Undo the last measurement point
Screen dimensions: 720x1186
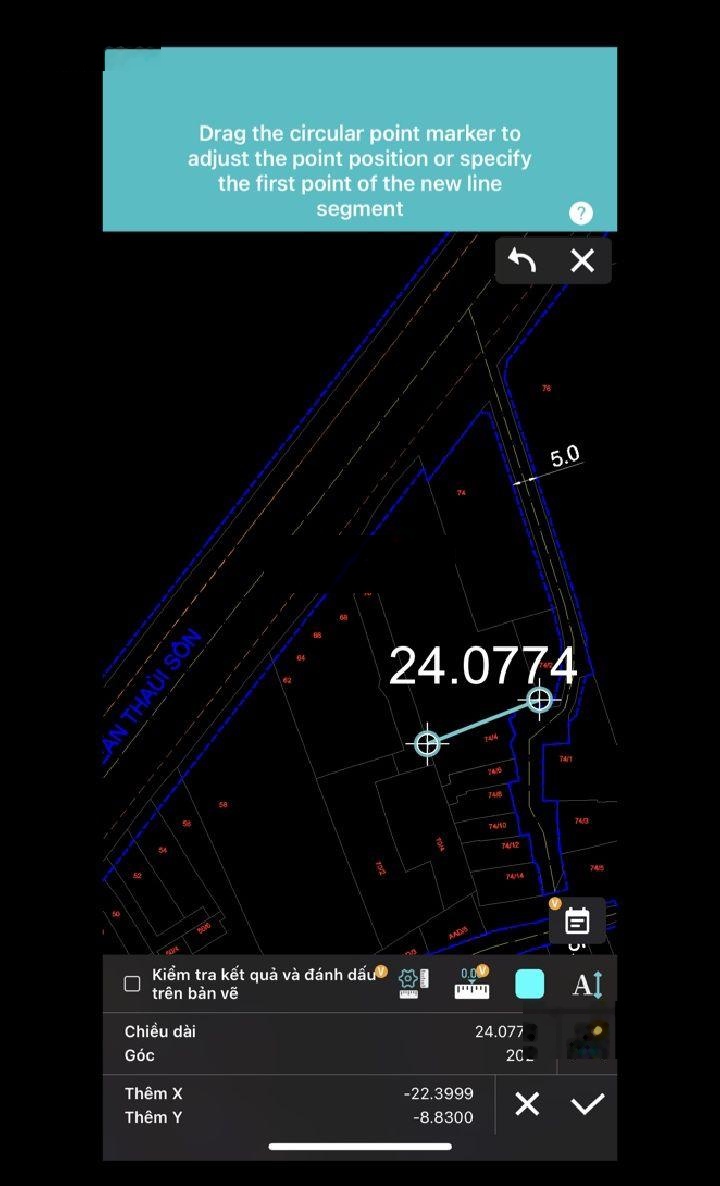point(522,261)
